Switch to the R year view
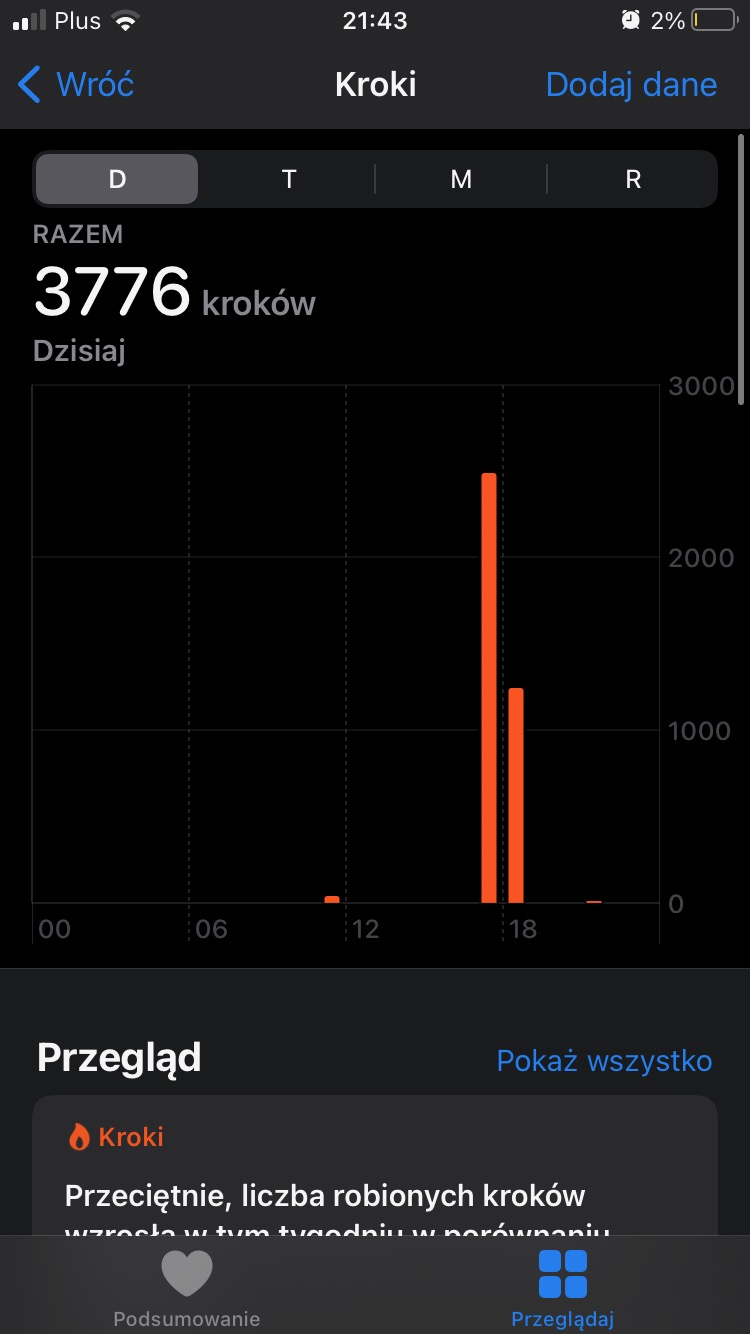Viewport: 750px width, 1334px height. click(633, 179)
